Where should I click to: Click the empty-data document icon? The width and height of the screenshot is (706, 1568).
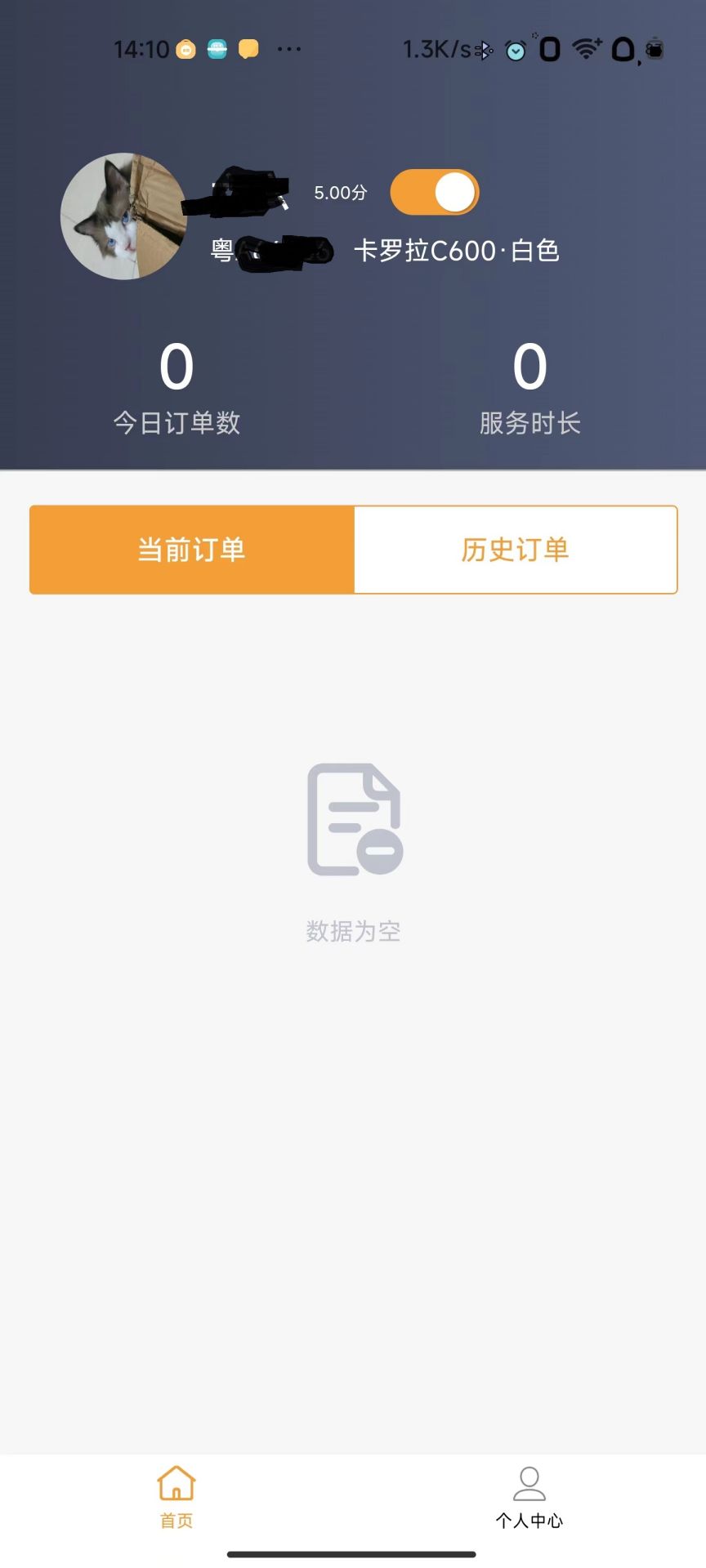pos(353,819)
